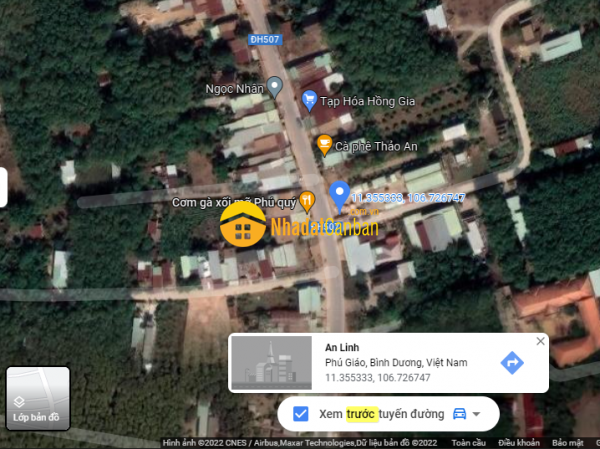
Task: Open the Toàn cầu link
Action: 468,443
